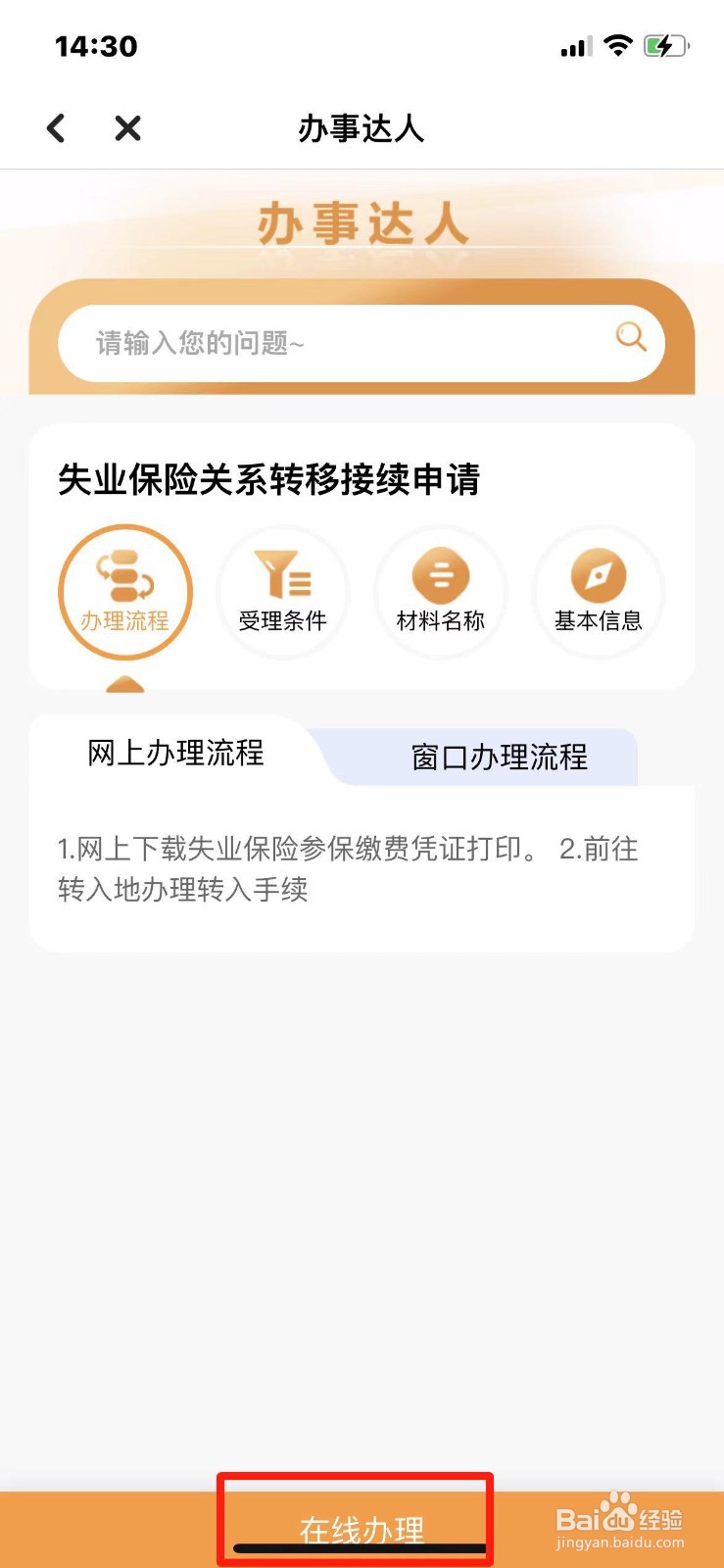Select the 受理条件 section

point(283,592)
